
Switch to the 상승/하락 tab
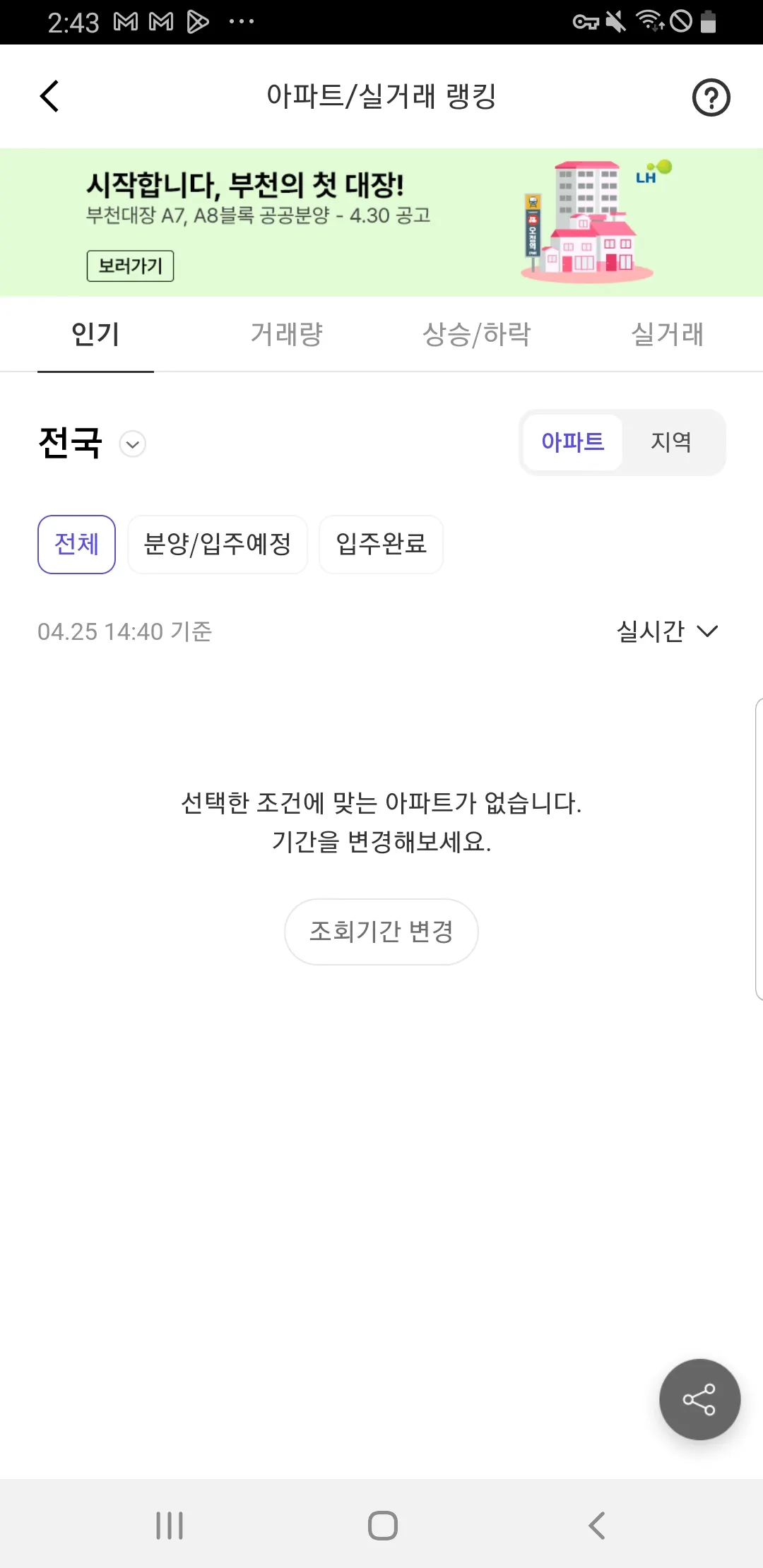[x=476, y=334]
